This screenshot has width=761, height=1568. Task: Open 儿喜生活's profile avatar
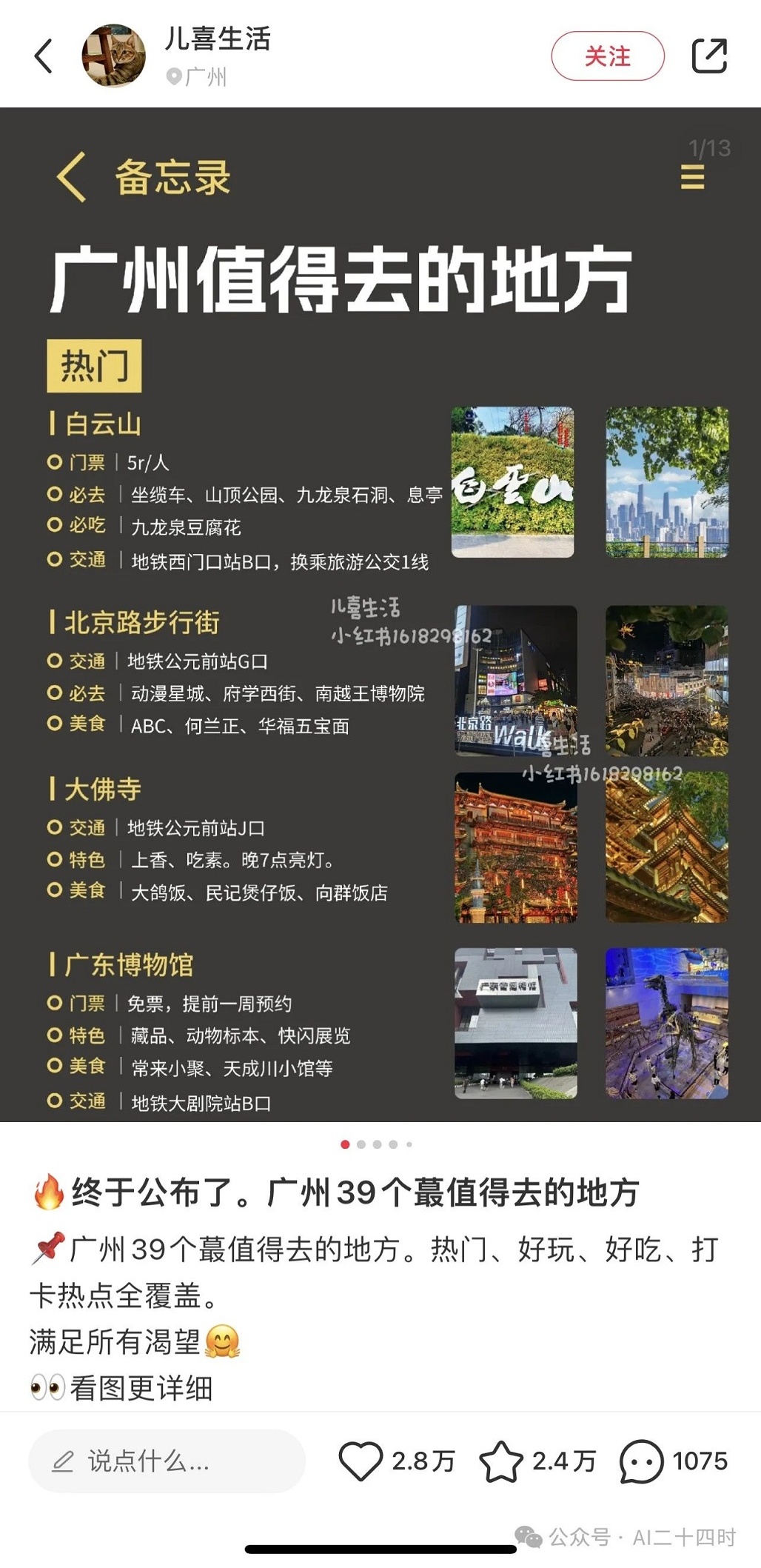114,56
